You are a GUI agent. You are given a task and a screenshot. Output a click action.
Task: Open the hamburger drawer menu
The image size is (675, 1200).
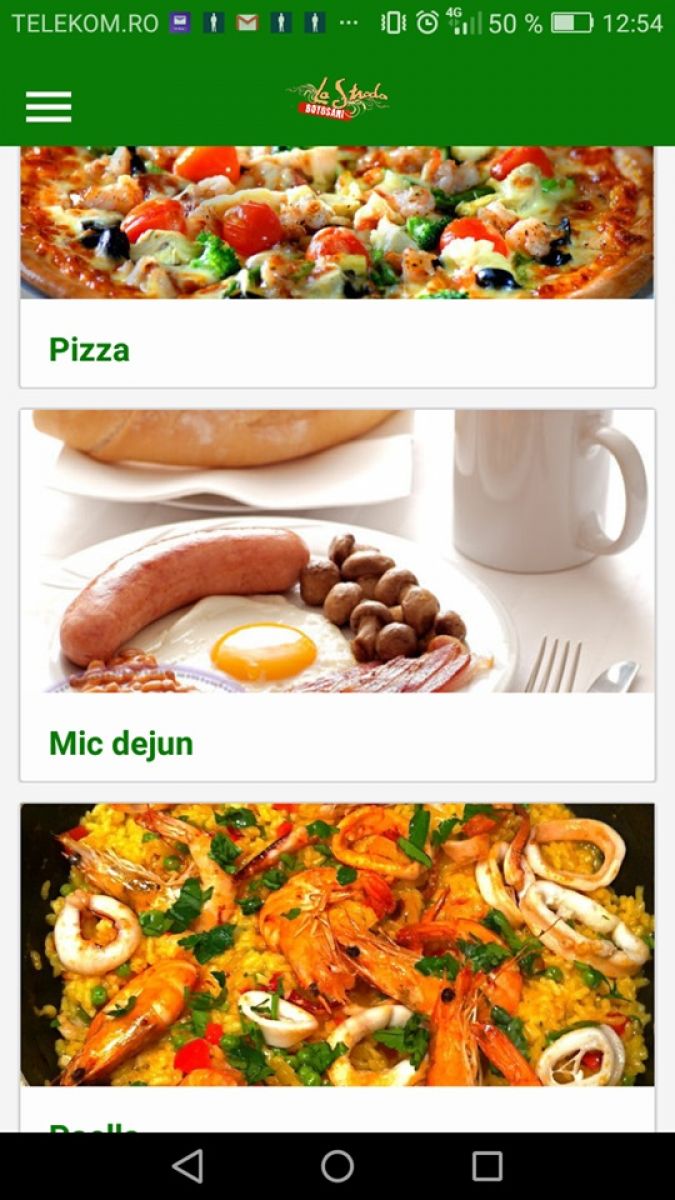48,106
